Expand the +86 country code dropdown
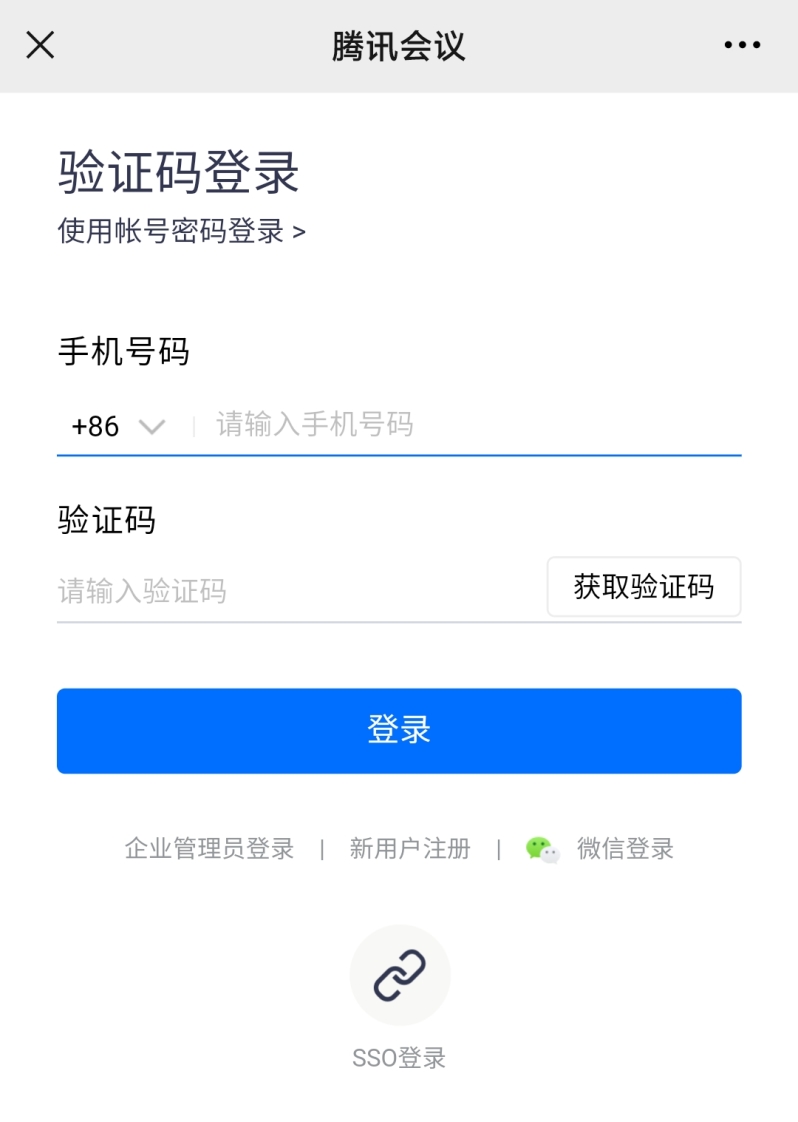798x1122 pixels. click(116, 427)
